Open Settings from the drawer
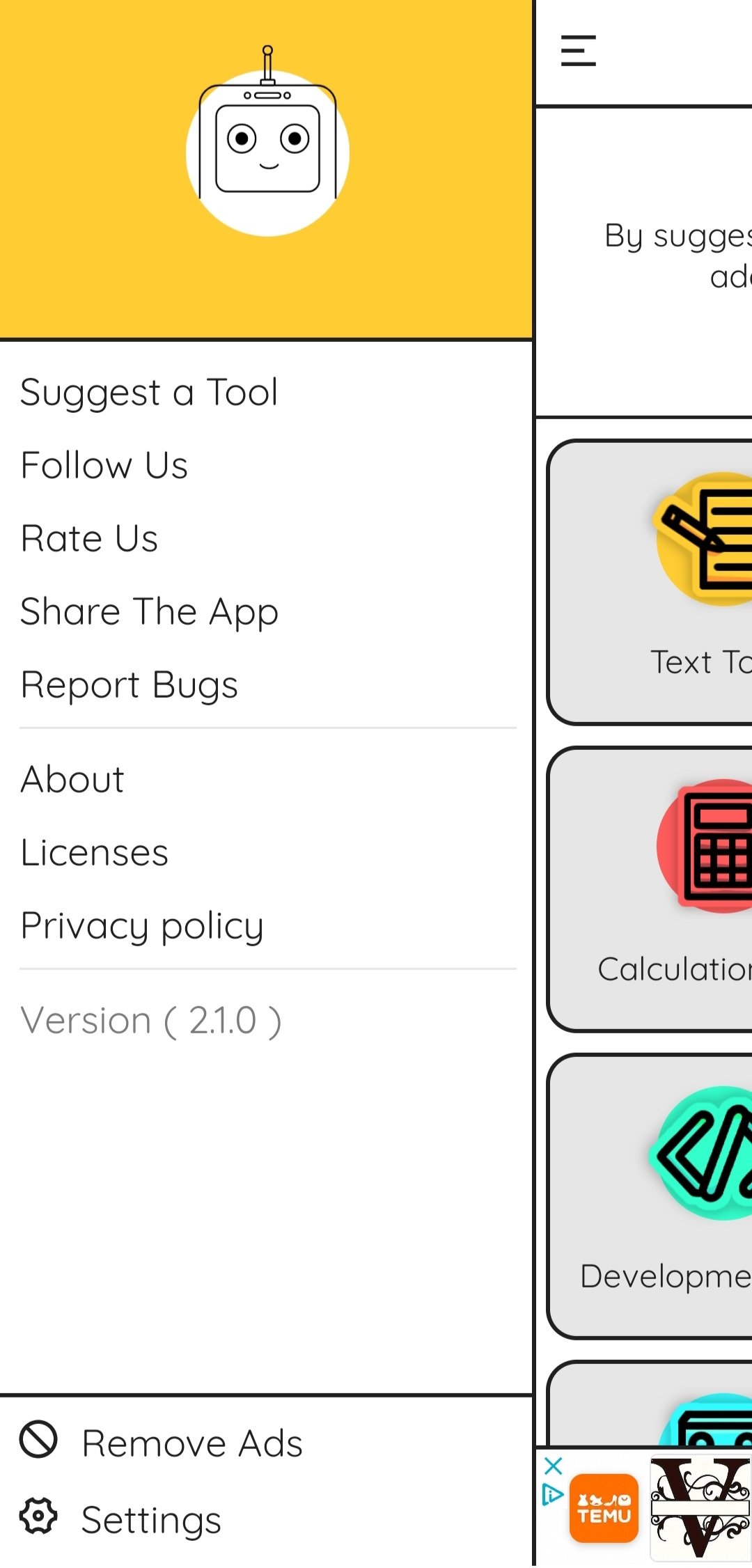Viewport: 752px width, 1568px height. [151, 1519]
